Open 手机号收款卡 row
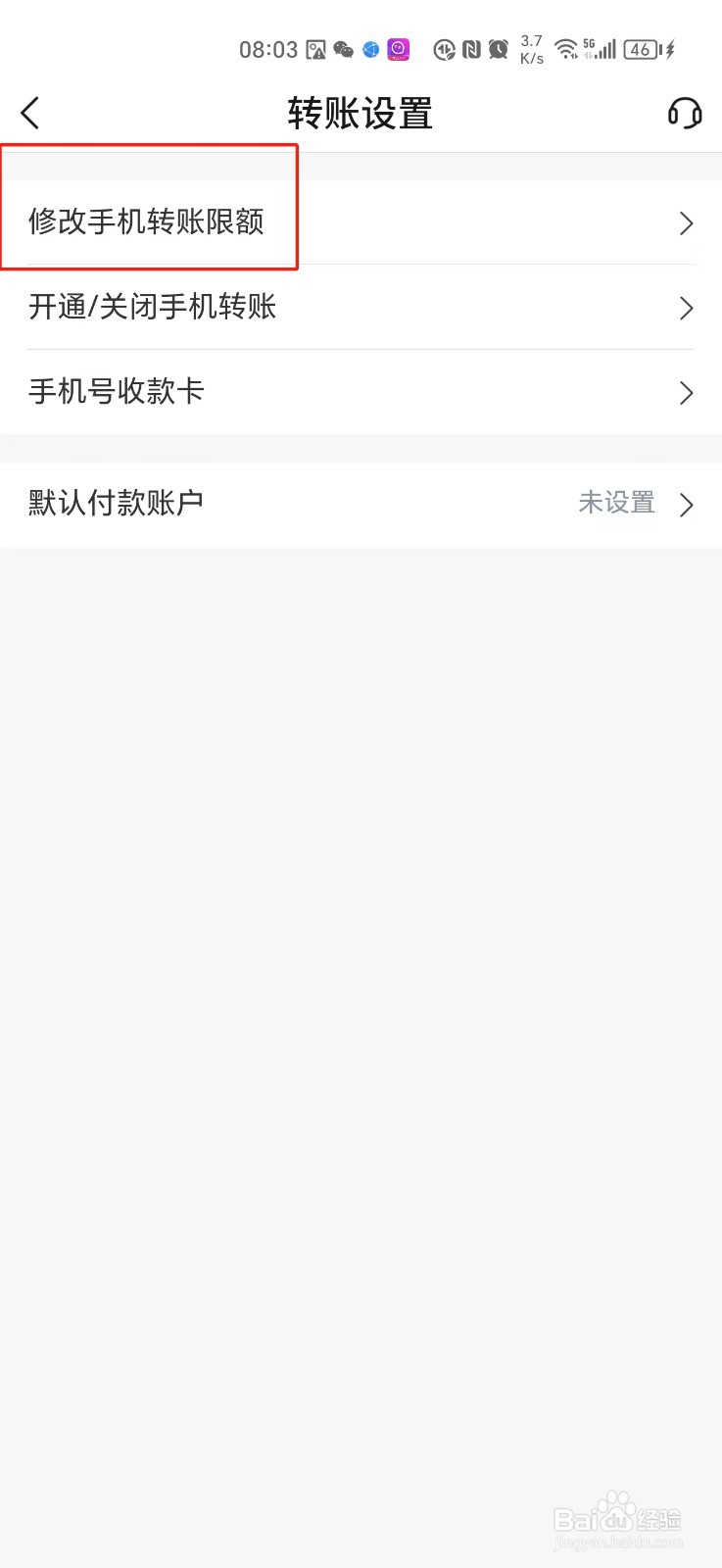 pyautogui.click(x=361, y=392)
